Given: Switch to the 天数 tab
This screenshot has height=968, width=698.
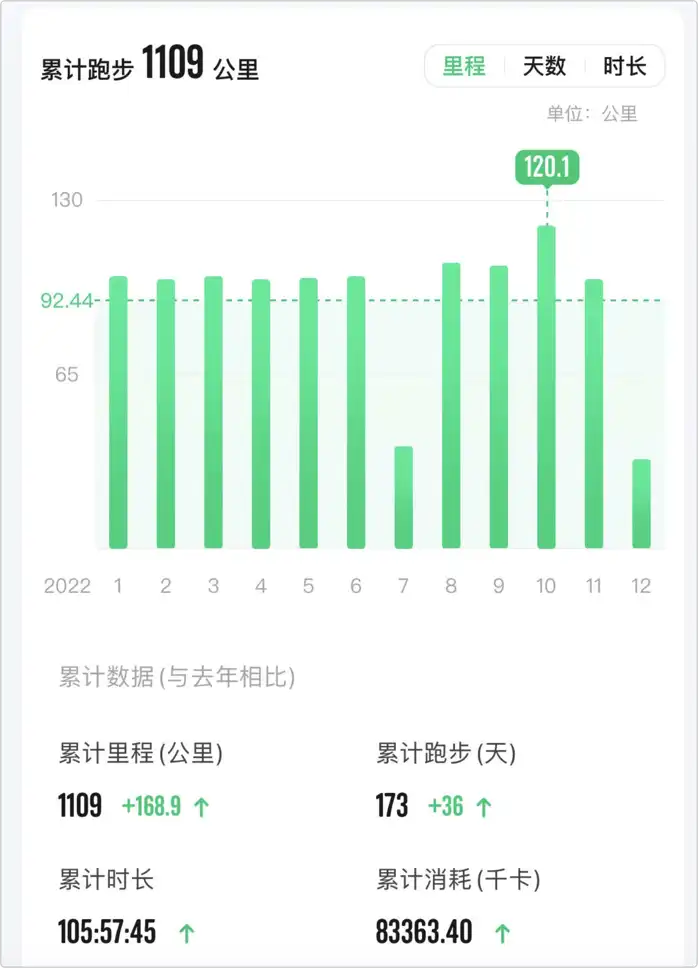Looking at the screenshot, I should [544, 67].
